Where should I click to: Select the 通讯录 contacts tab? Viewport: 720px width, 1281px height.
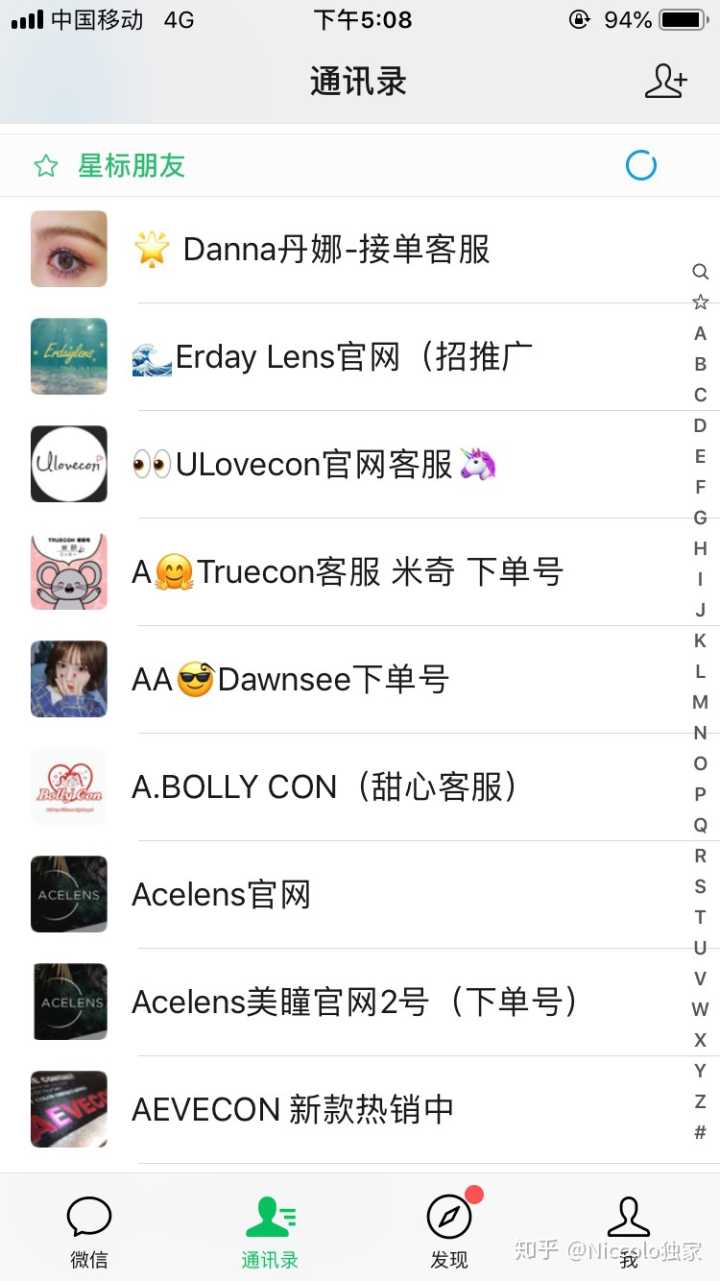[270, 1231]
